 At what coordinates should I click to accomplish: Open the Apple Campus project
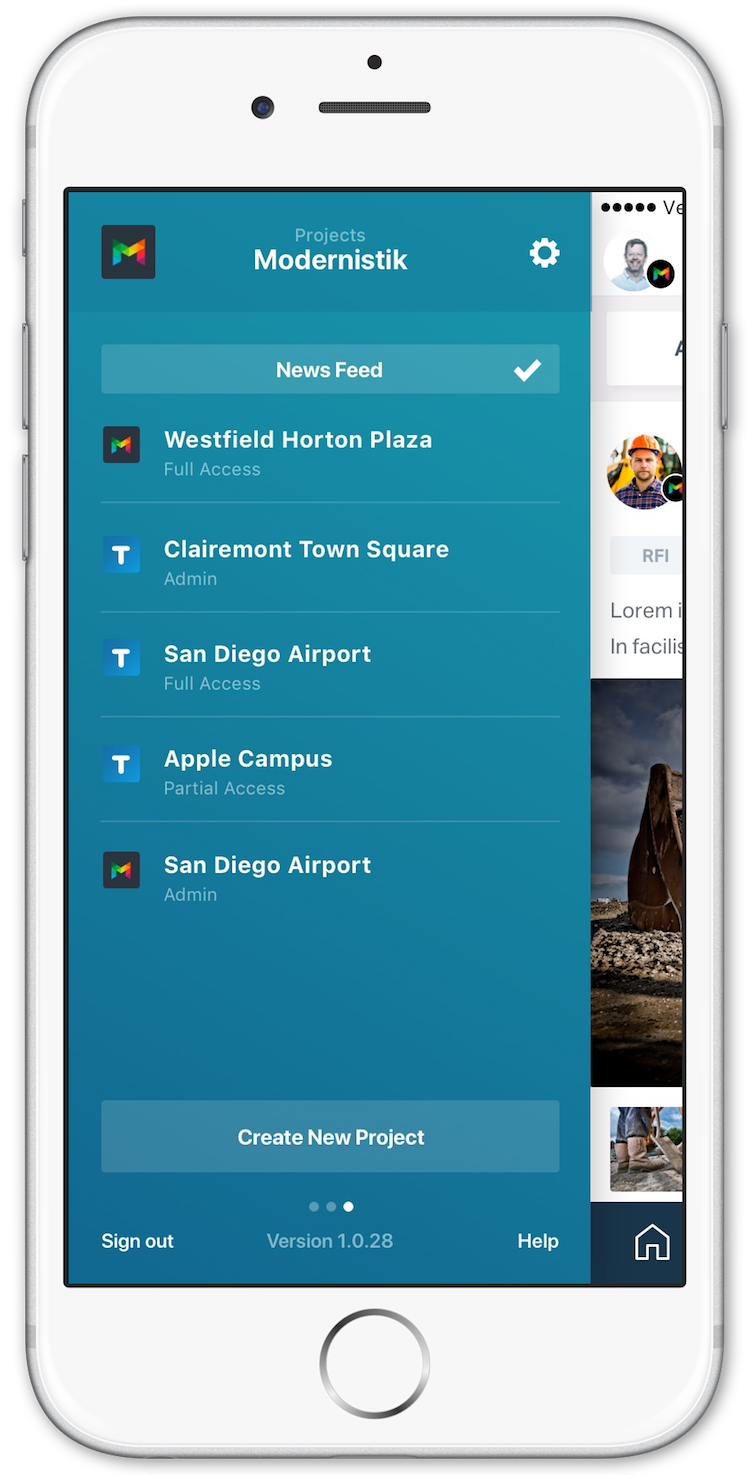[x=248, y=771]
